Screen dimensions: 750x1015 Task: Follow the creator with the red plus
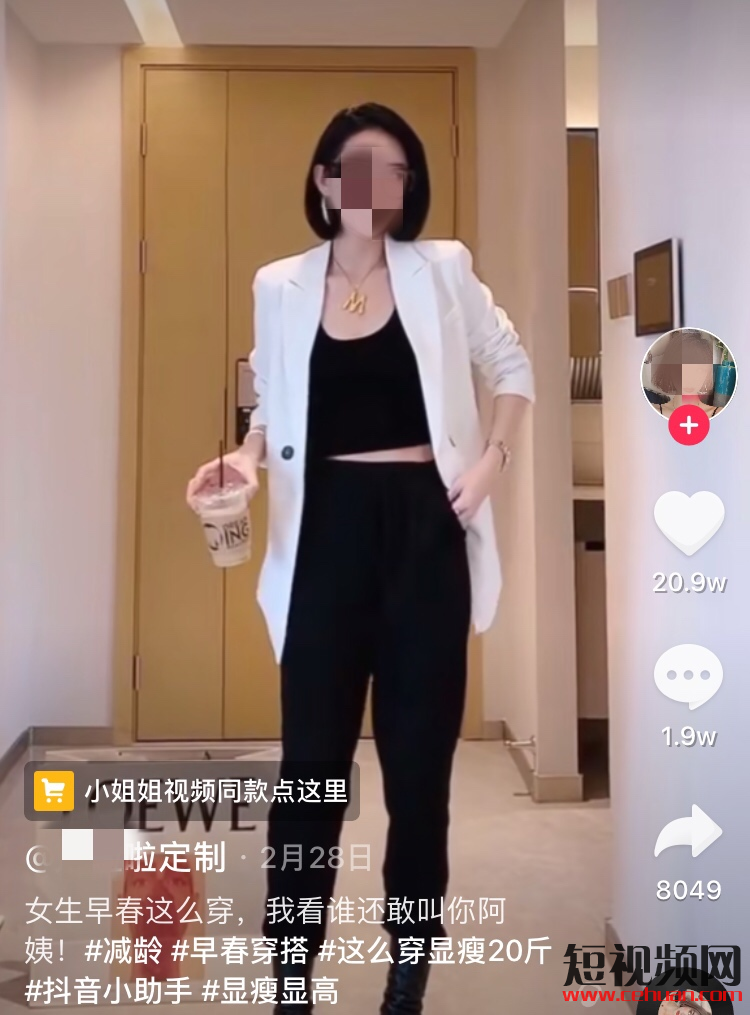point(689,427)
